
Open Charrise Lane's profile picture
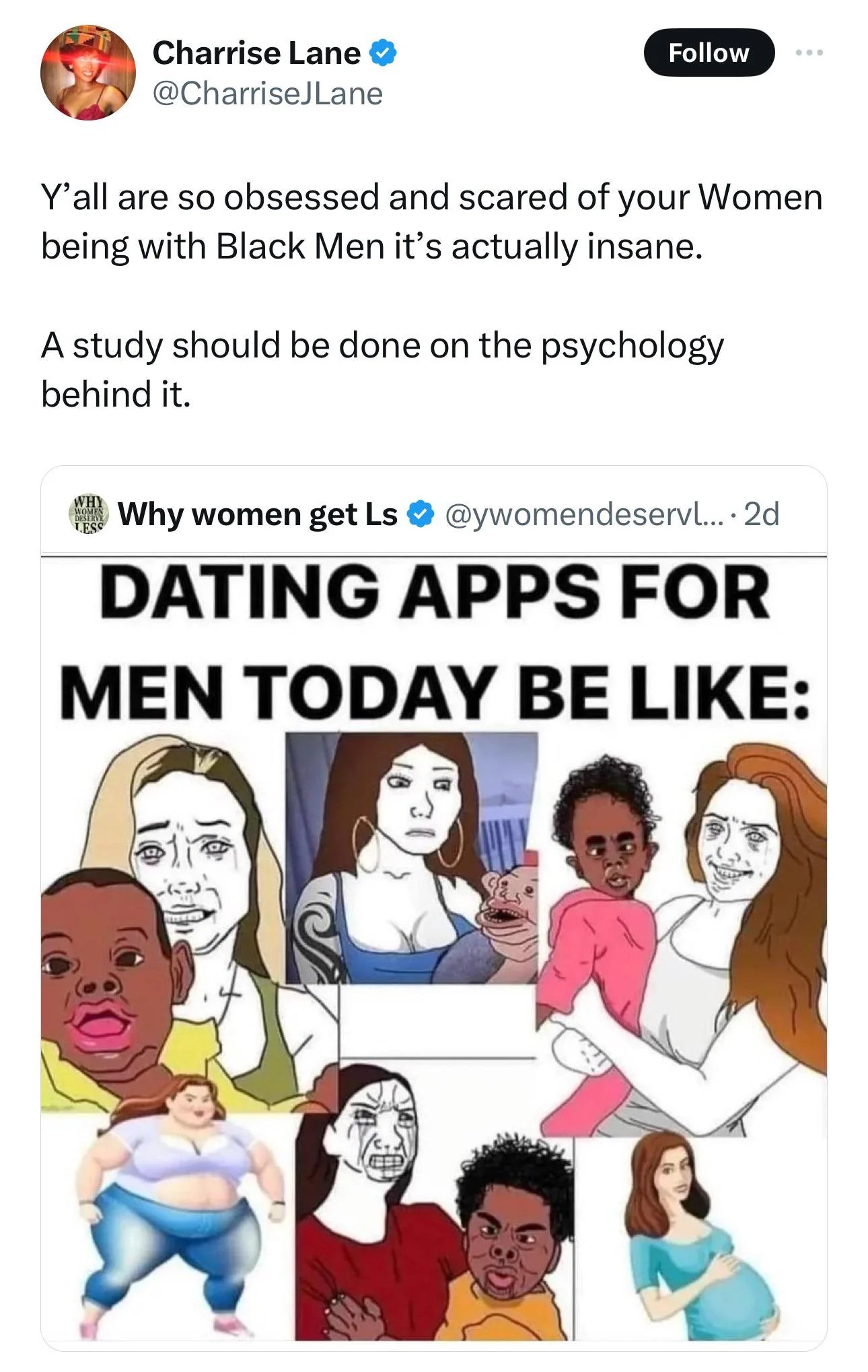87,73
